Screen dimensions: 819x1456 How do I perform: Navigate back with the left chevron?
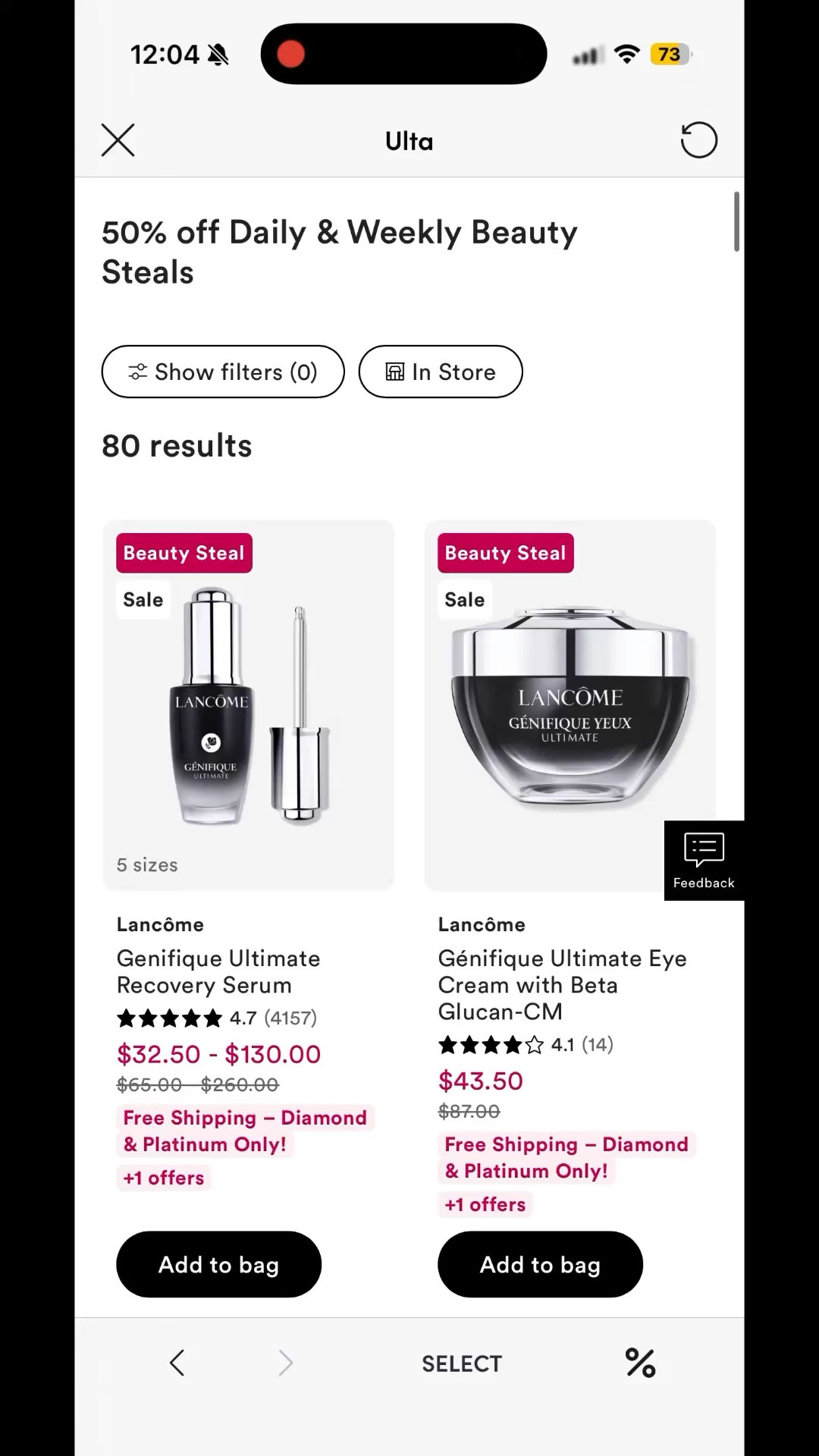pyautogui.click(x=177, y=1363)
